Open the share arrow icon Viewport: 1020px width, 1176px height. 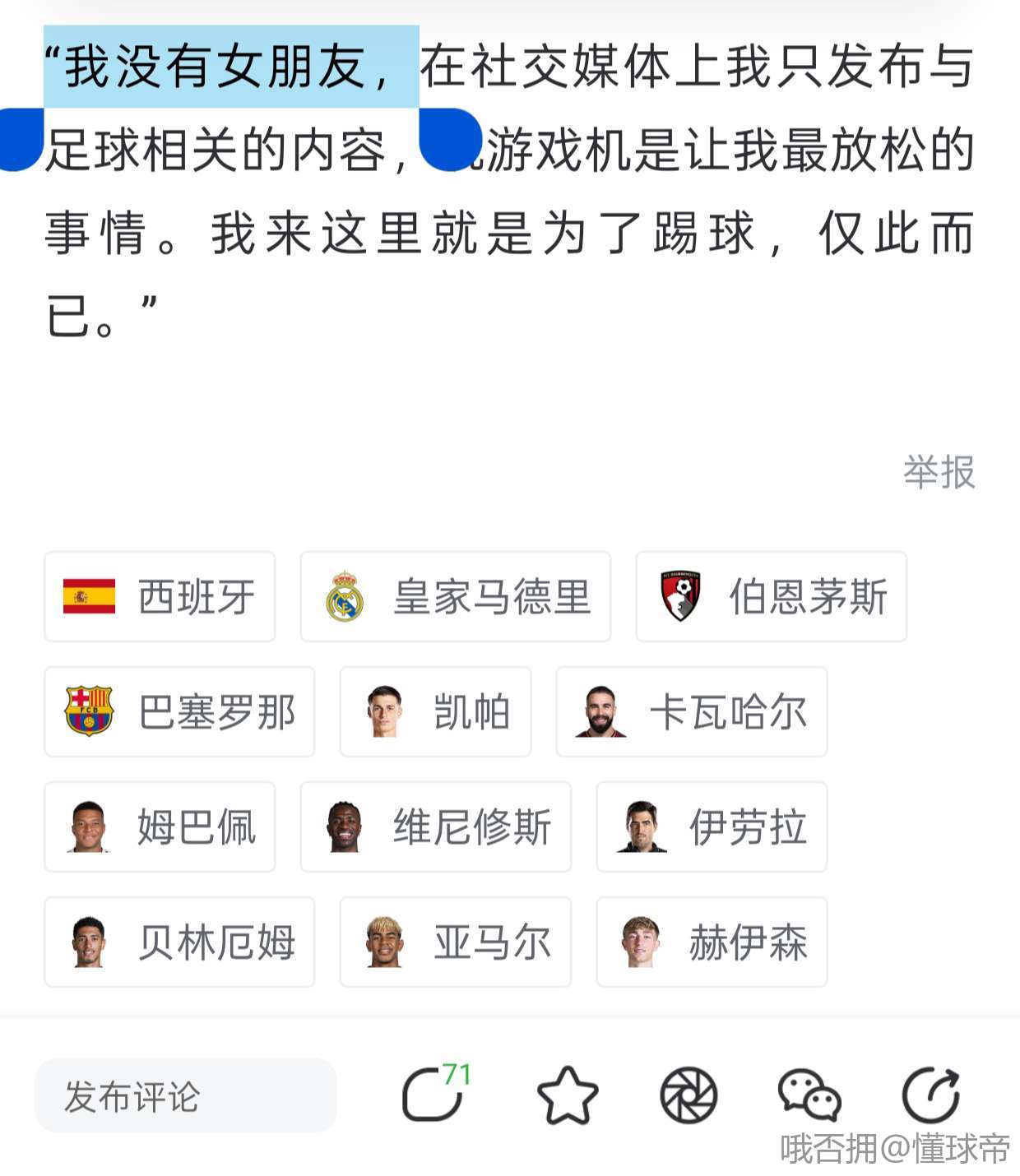point(930,1095)
